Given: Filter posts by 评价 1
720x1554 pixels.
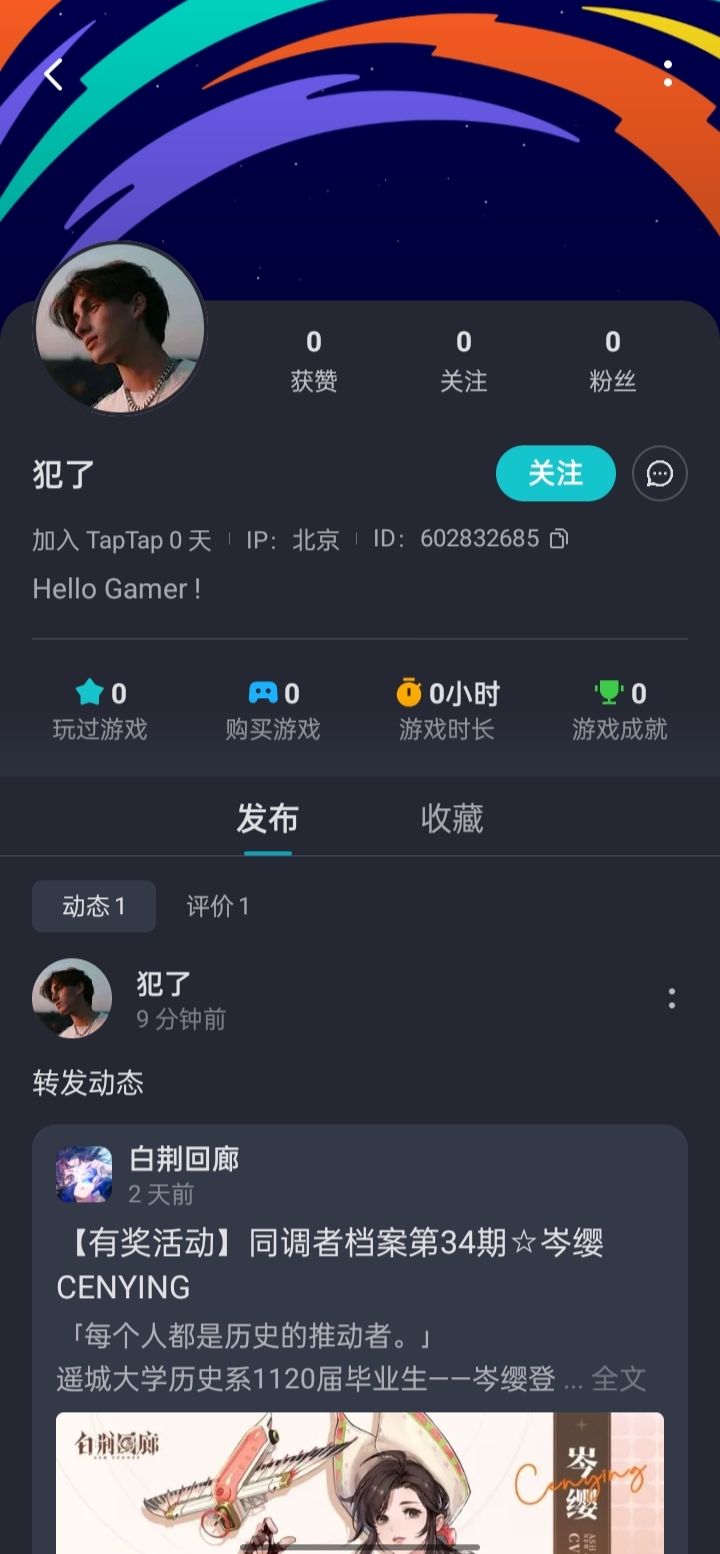Looking at the screenshot, I should click(218, 906).
